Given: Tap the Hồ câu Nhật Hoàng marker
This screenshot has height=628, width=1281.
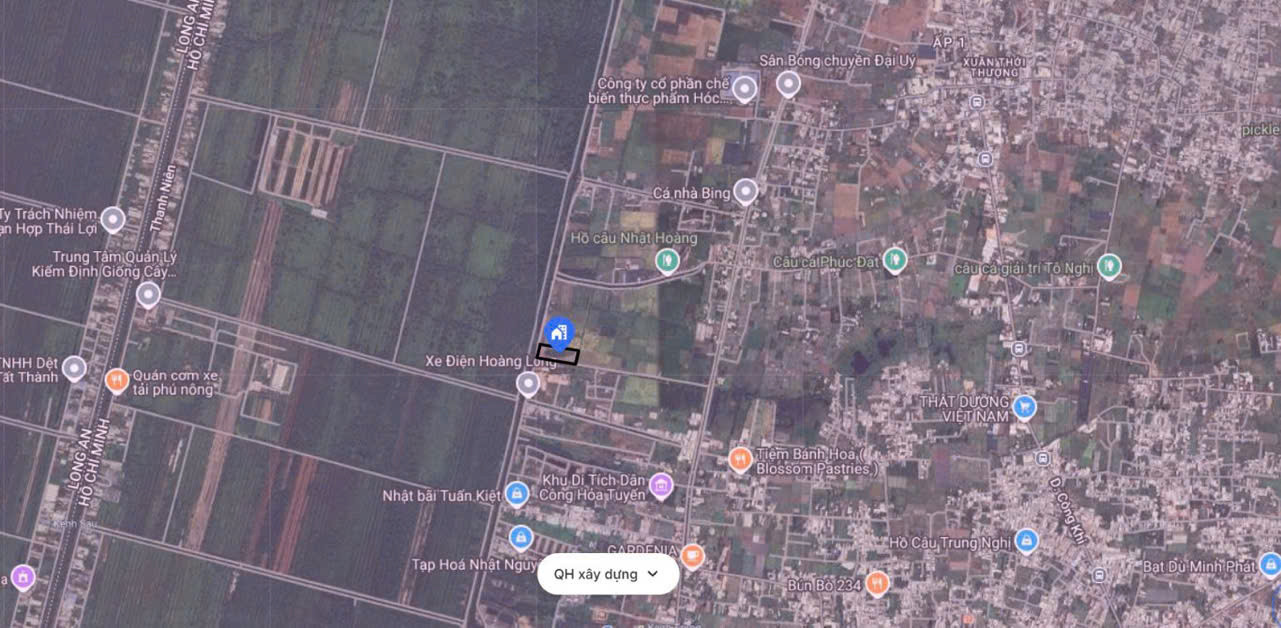Looking at the screenshot, I should point(667,261).
